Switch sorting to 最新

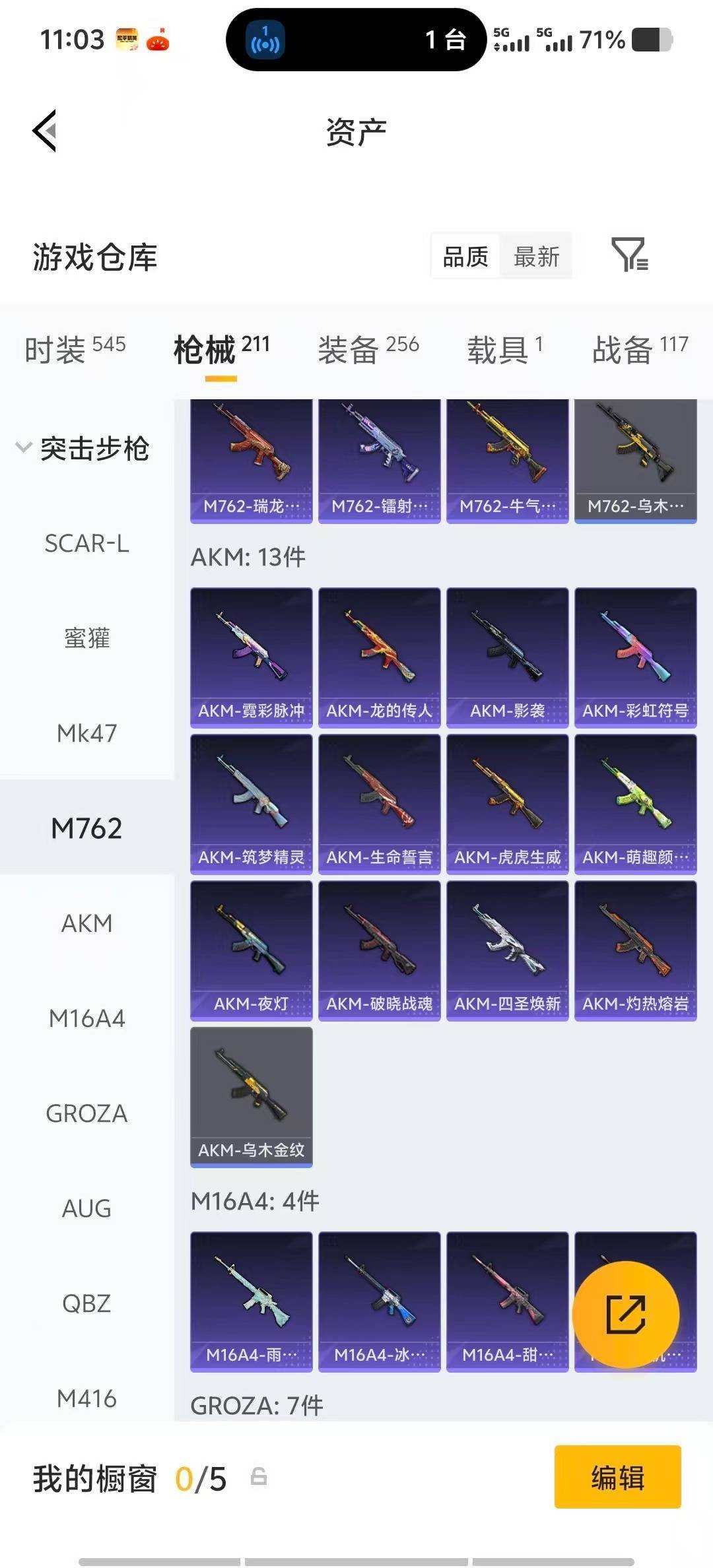coord(537,257)
